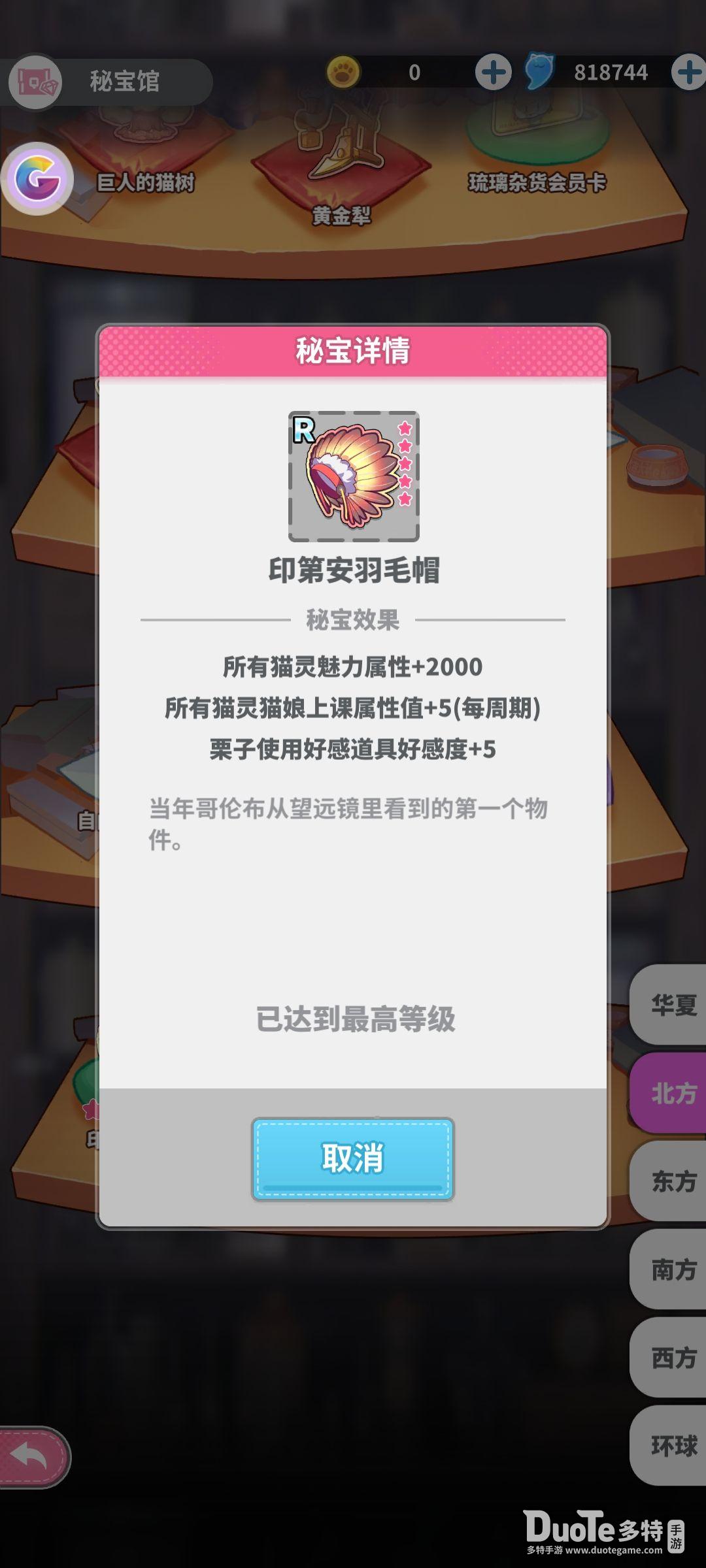The height and width of the screenshot is (1568, 706).
Task: Switch to the 南方 tab
Action: (x=668, y=1269)
